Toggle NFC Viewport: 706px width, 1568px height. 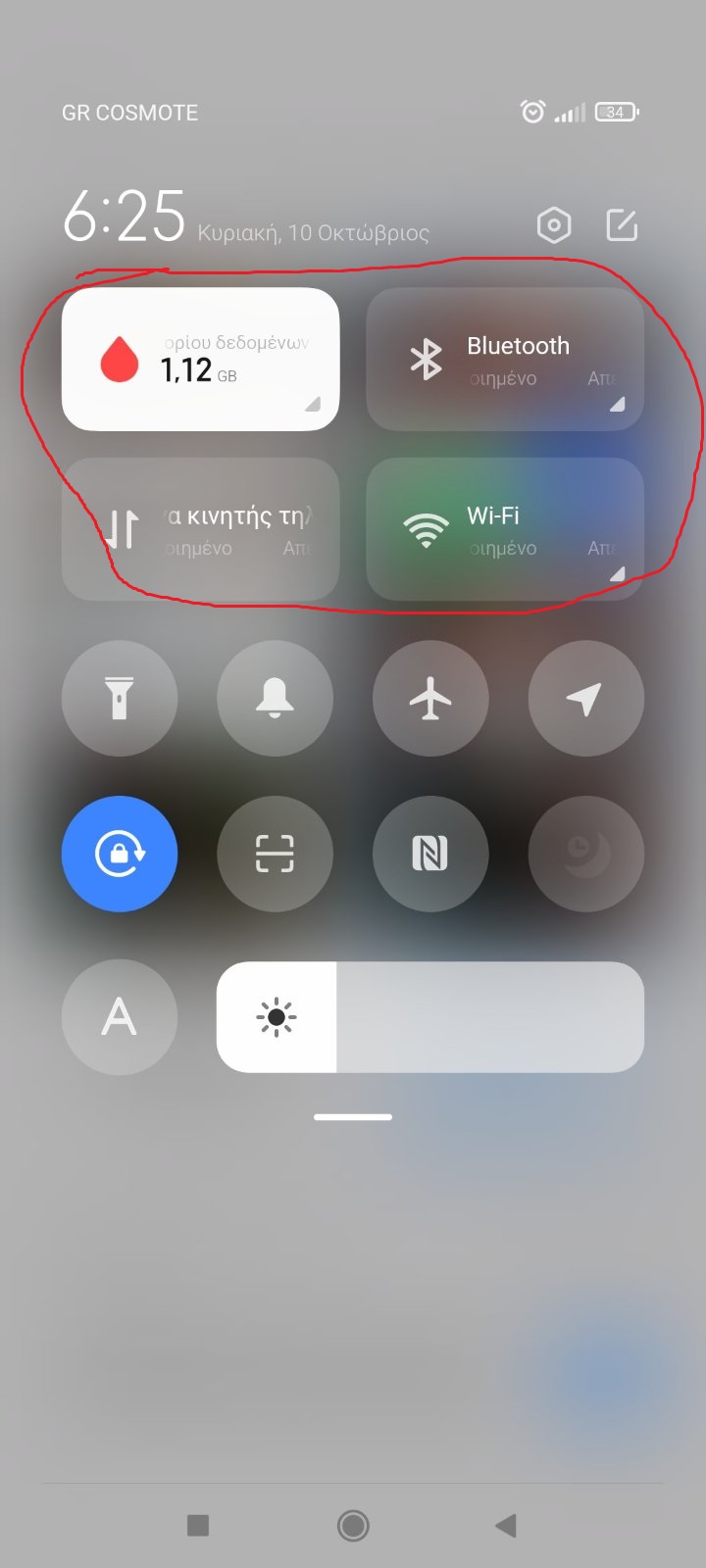(430, 854)
